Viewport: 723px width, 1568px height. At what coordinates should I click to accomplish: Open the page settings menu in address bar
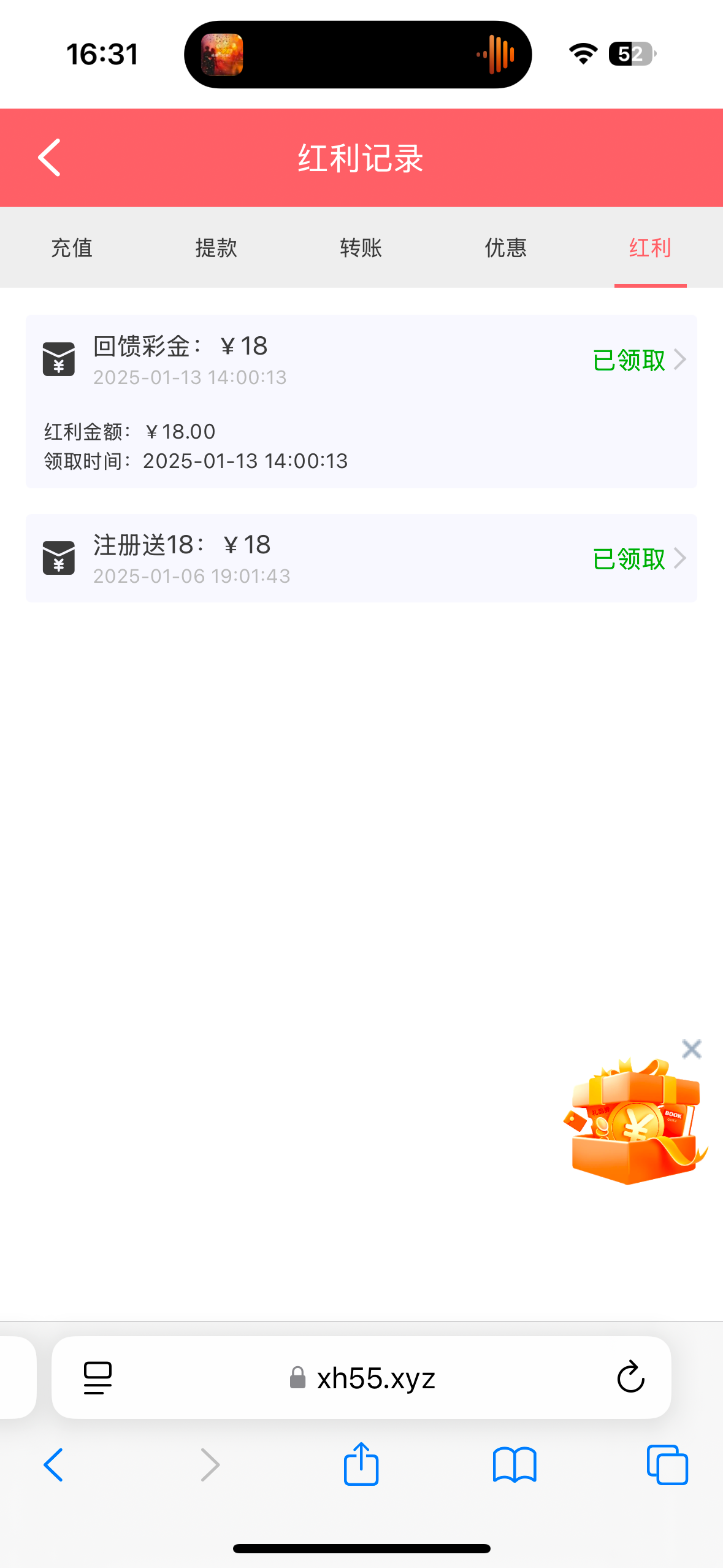pyautogui.click(x=98, y=1378)
